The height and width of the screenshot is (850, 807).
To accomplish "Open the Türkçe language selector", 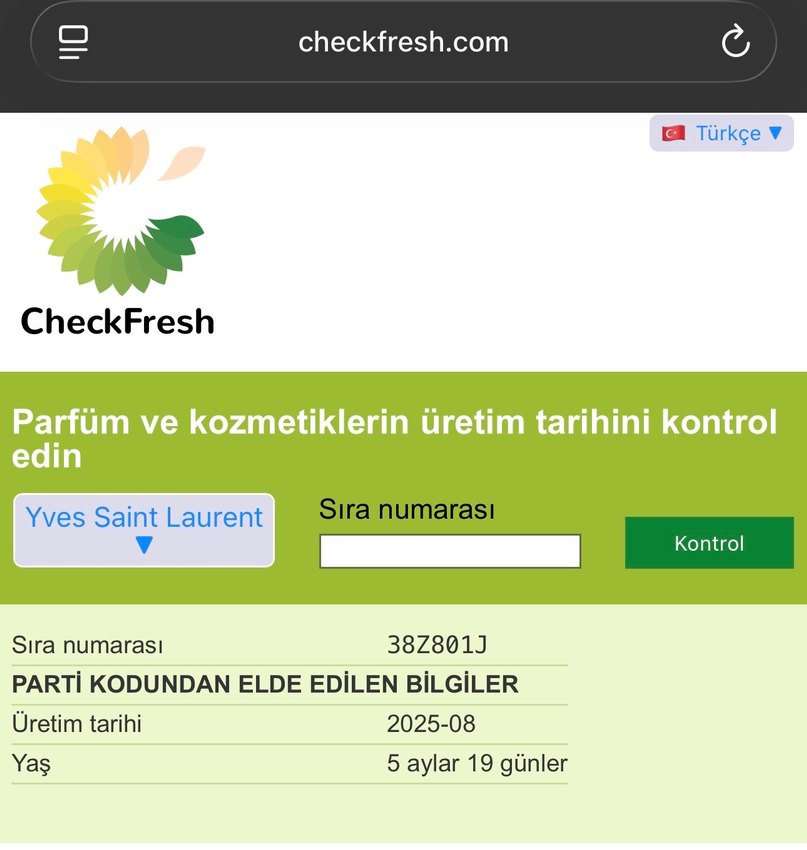I will pyautogui.click(x=722, y=133).
